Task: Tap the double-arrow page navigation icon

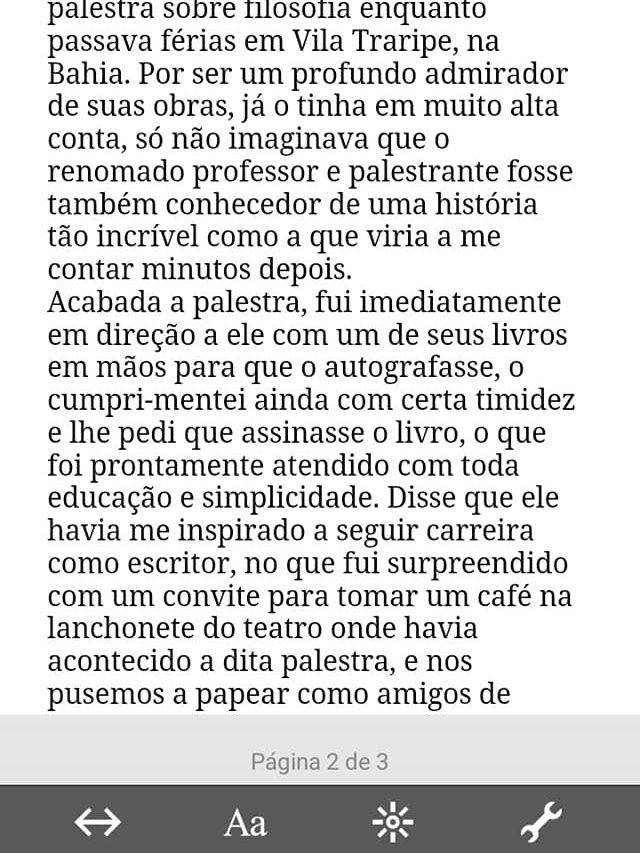Action: click(98, 822)
